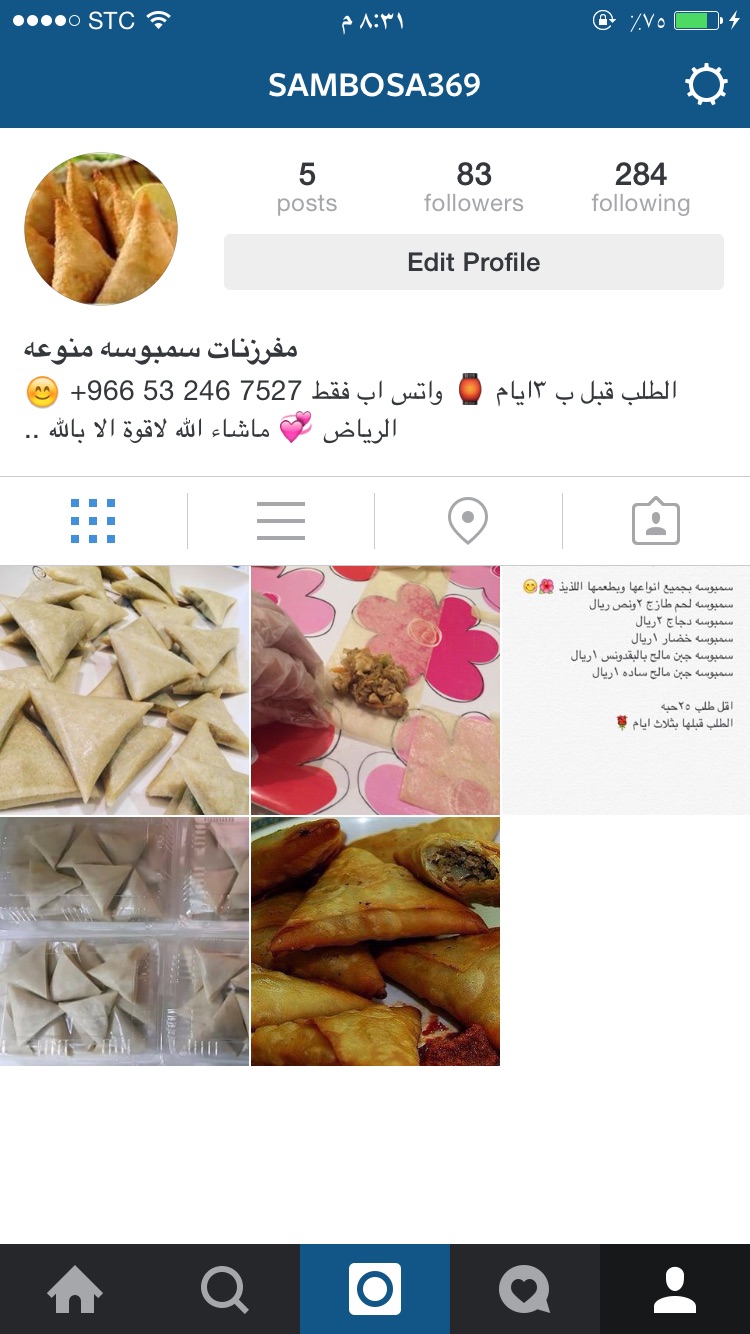Open the search and explore tab
The height and width of the screenshot is (1334, 750).
[x=225, y=1290]
